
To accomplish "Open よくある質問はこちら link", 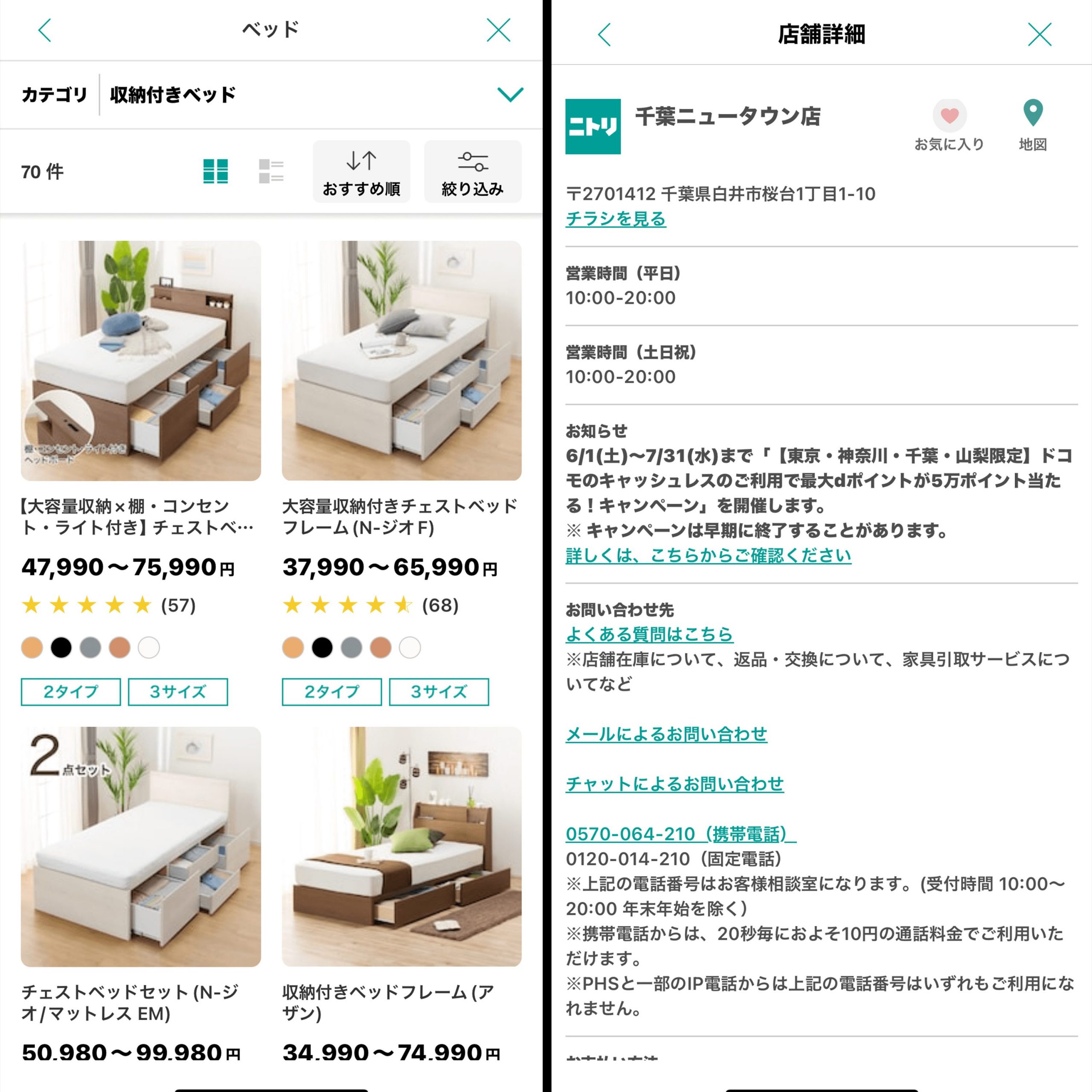I will [649, 634].
